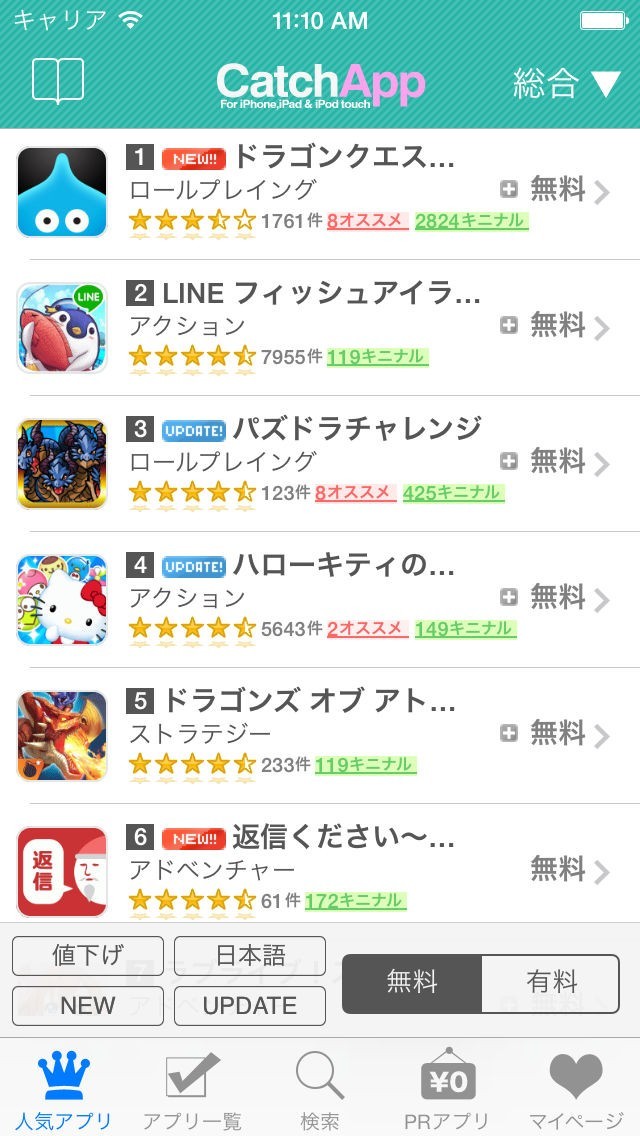The image size is (640, 1136).
Task: Go to the アプリ一覧 tab
Action: tap(192, 1090)
